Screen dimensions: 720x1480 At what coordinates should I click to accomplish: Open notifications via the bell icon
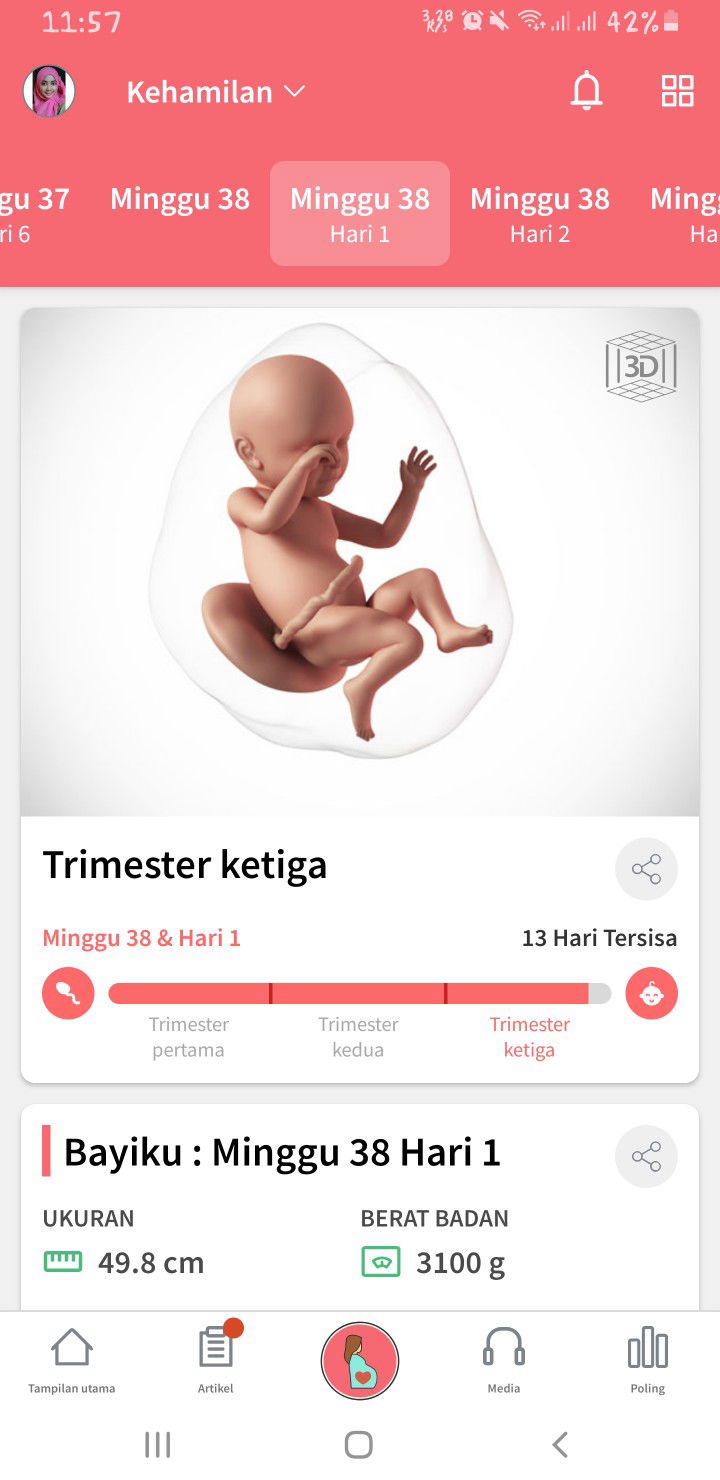coord(587,91)
